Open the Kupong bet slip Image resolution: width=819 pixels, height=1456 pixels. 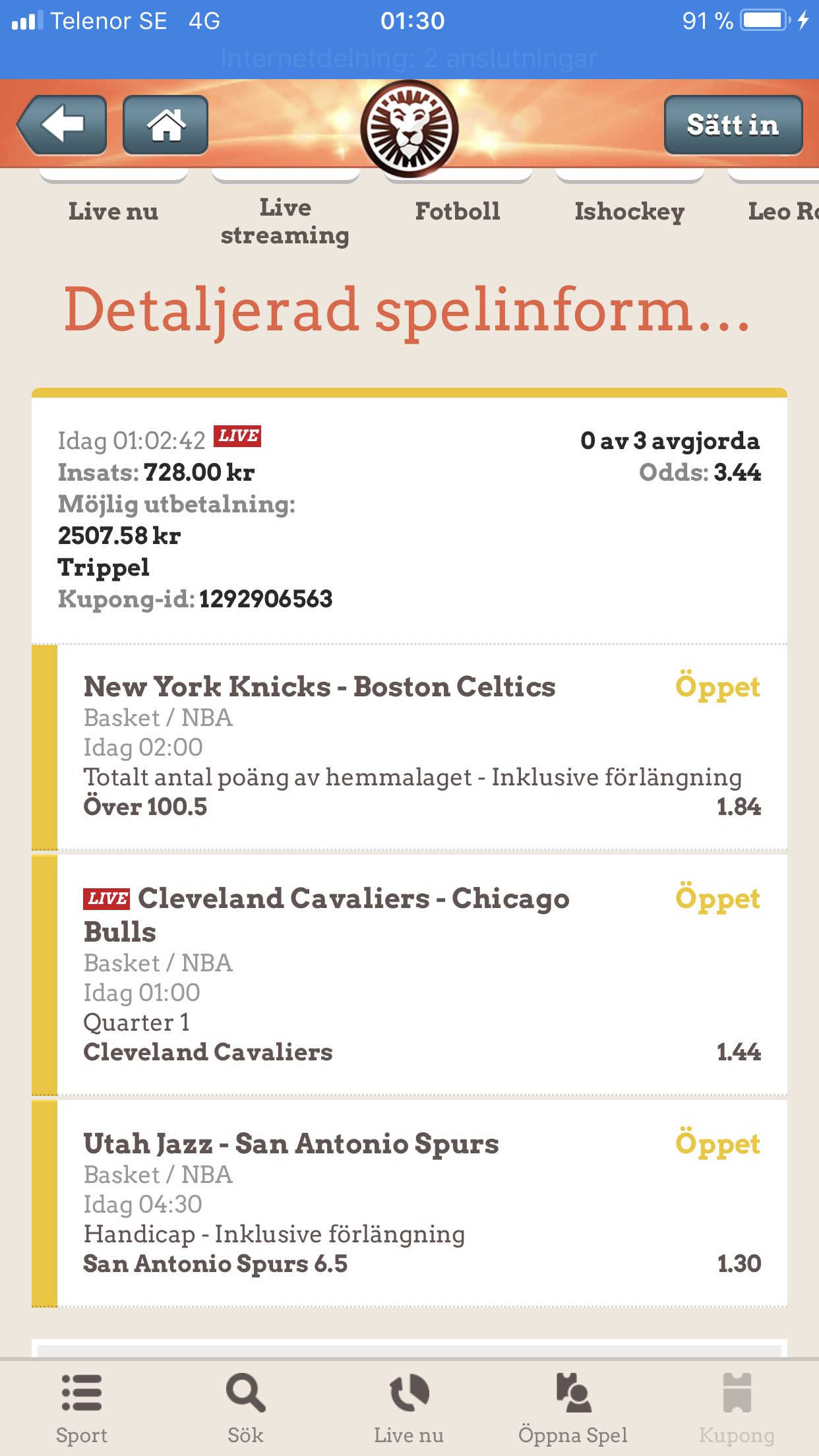(x=737, y=1409)
